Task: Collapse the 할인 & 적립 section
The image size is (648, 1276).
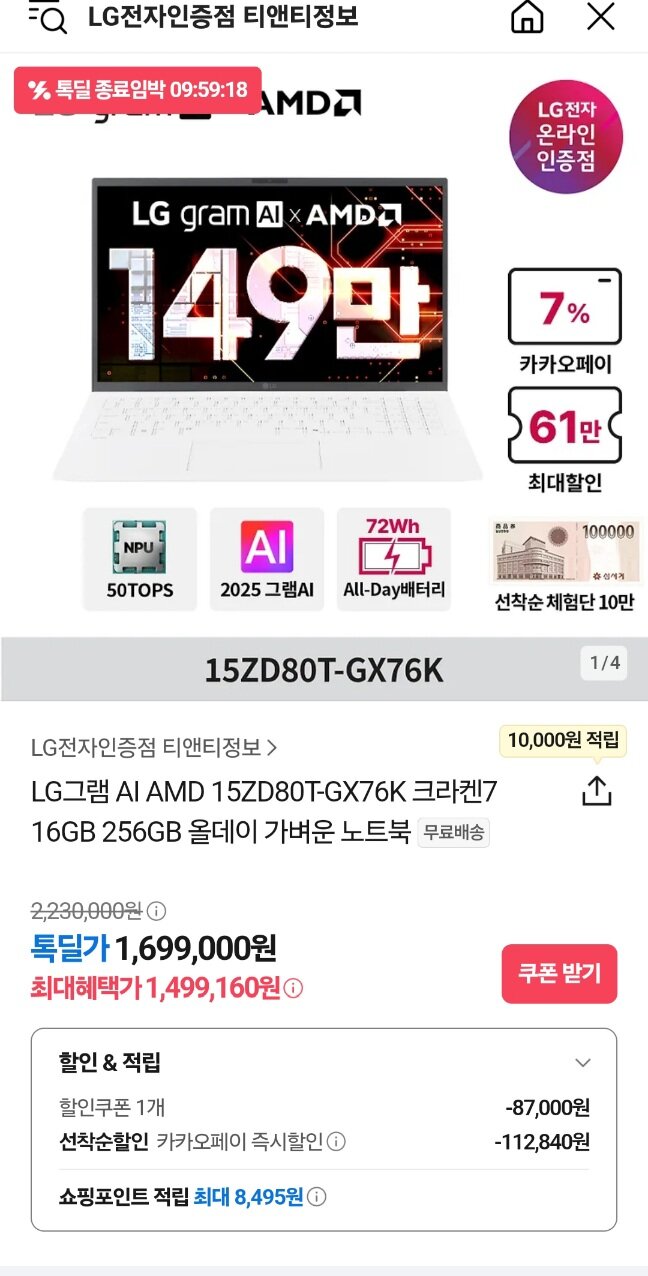Action: pos(583,1063)
